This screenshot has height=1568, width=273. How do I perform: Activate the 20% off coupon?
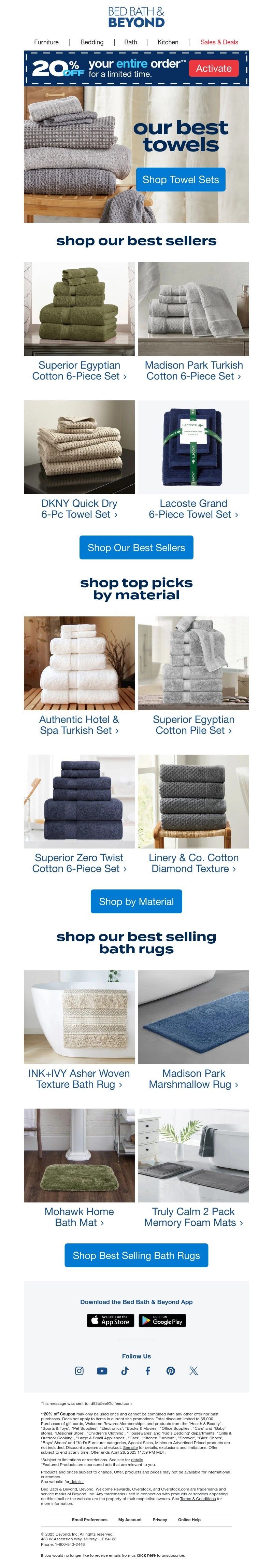(213, 68)
